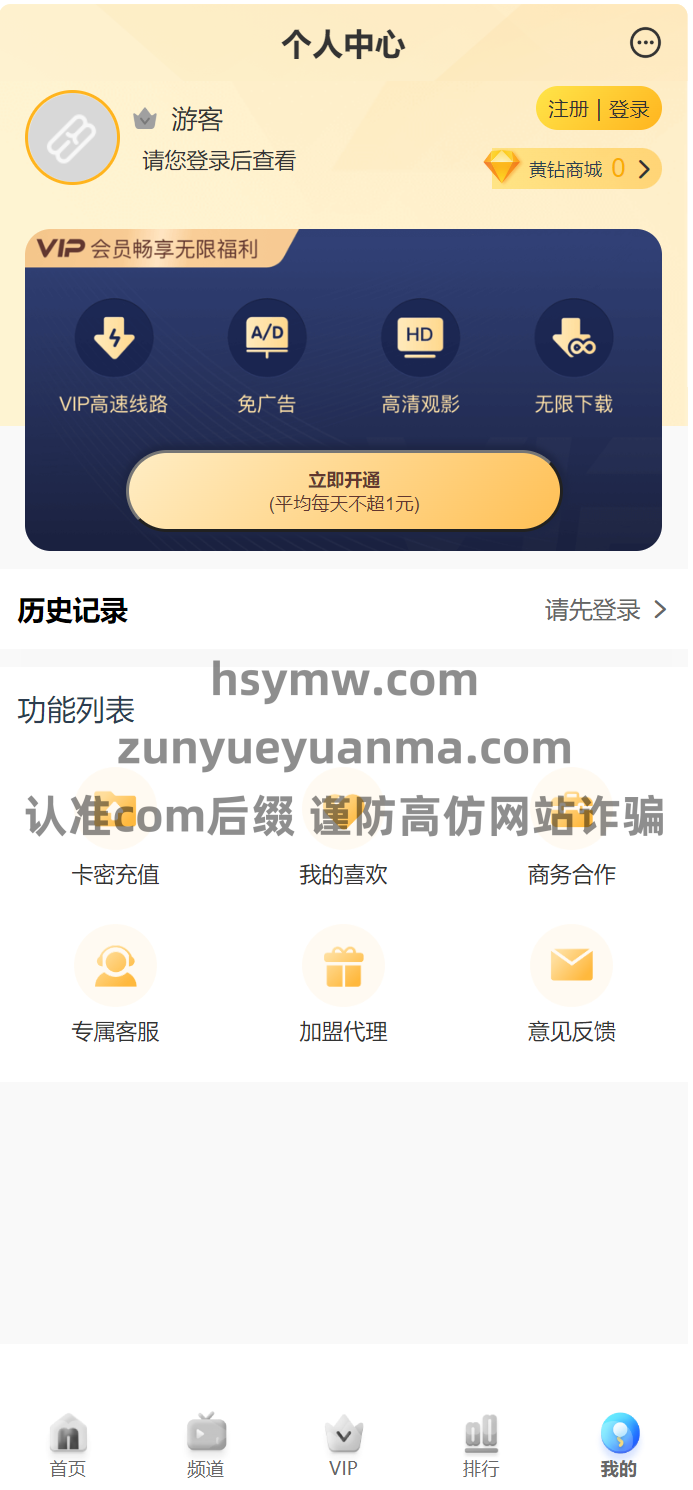Open 历史记录 via 请先登录 link
Screen dimensions: 693x1490
coord(605,610)
